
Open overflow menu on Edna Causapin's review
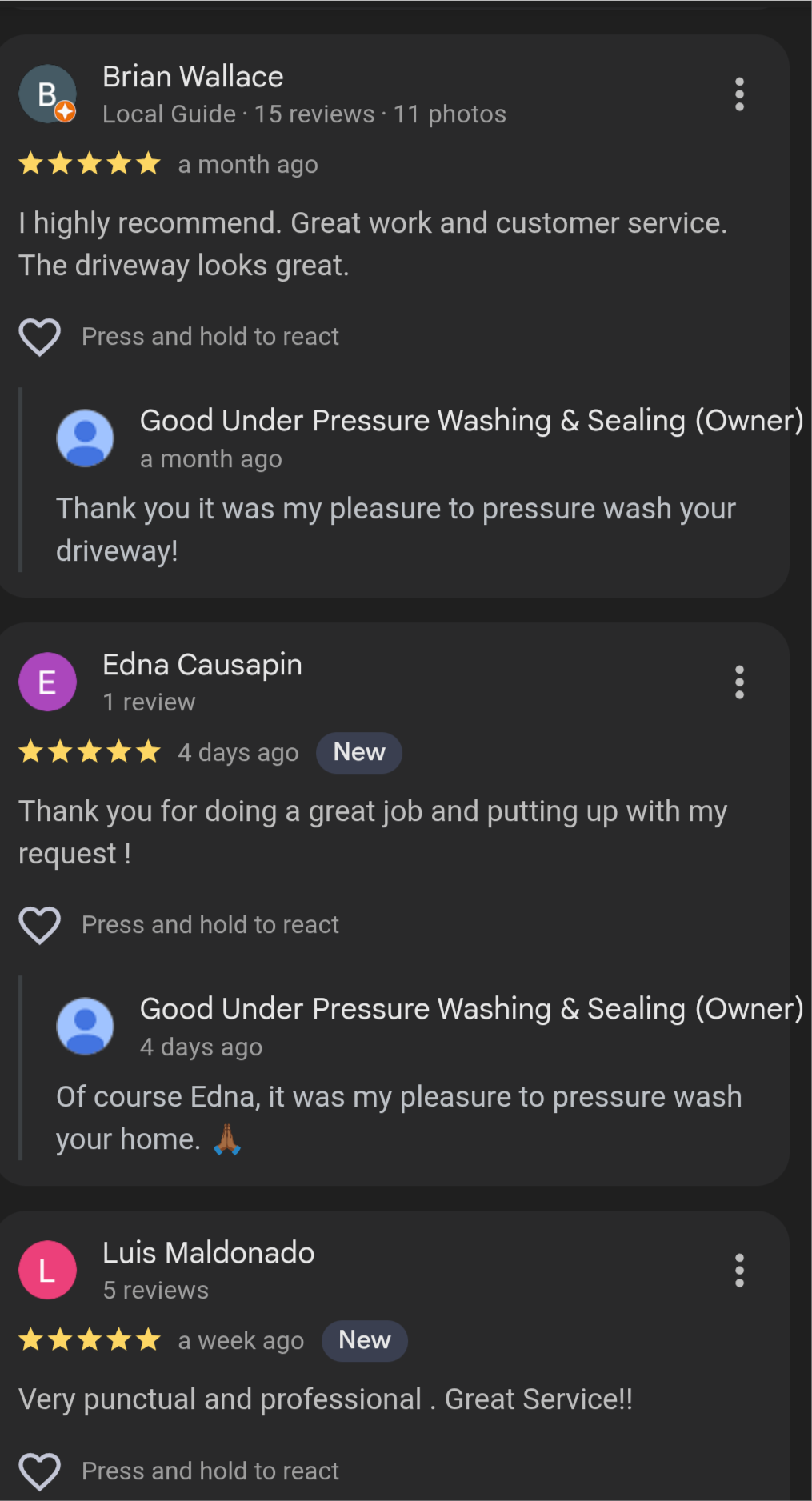[x=739, y=682]
